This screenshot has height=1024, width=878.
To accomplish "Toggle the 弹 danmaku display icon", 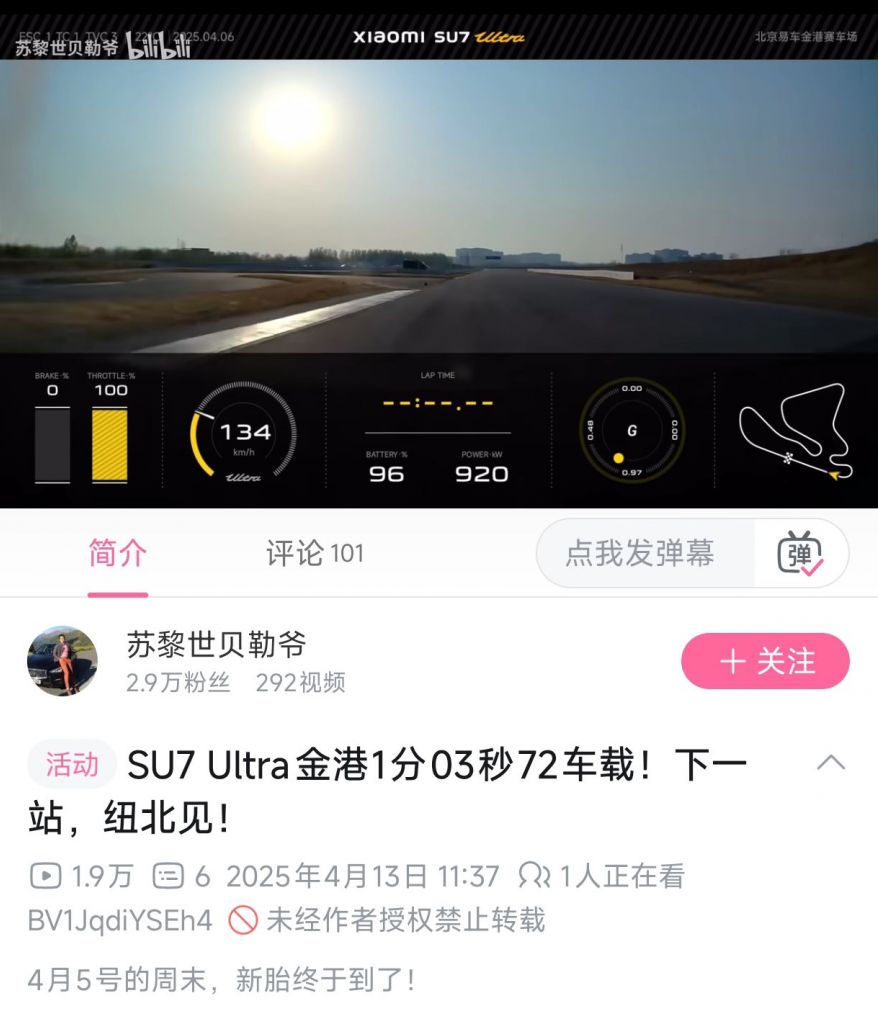I will 801,553.
